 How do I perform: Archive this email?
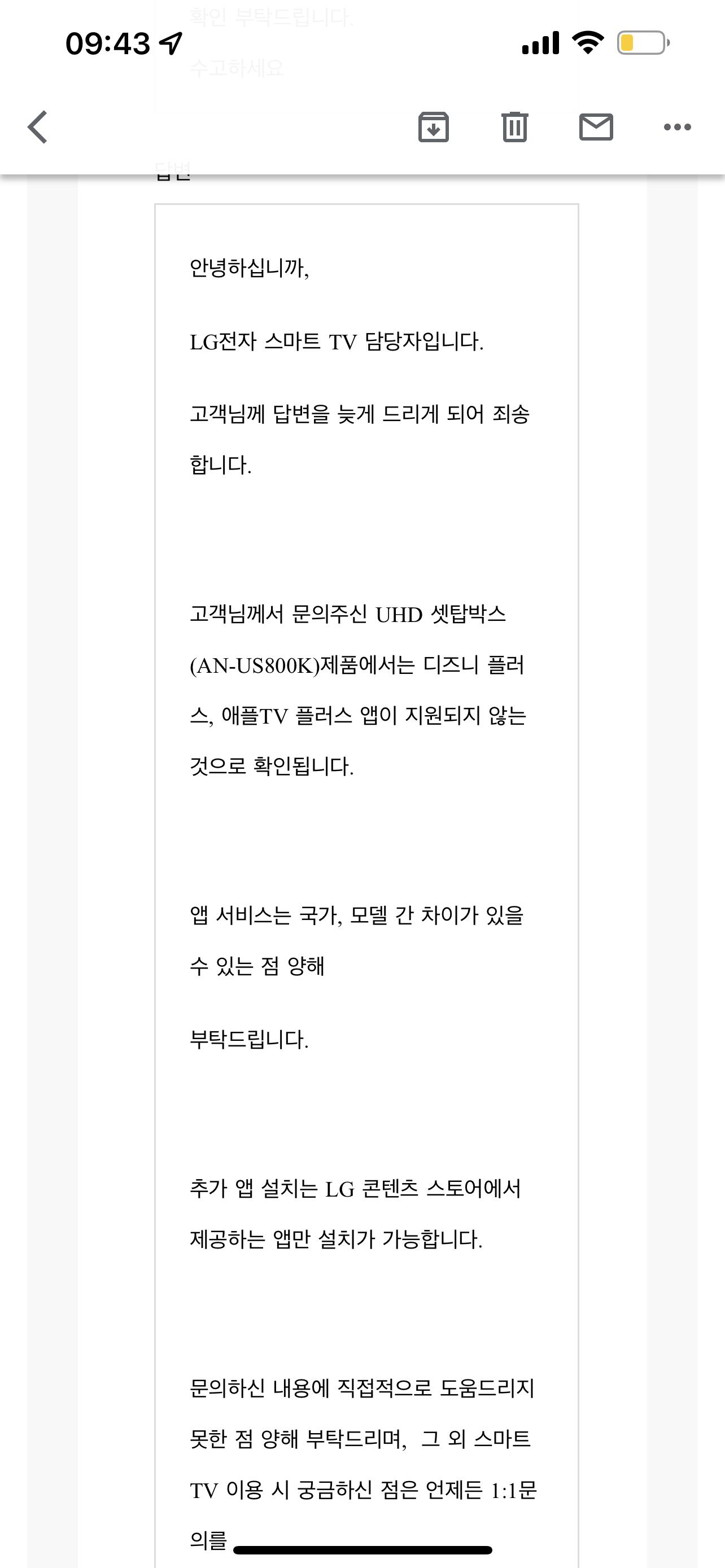[x=434, y=127]
